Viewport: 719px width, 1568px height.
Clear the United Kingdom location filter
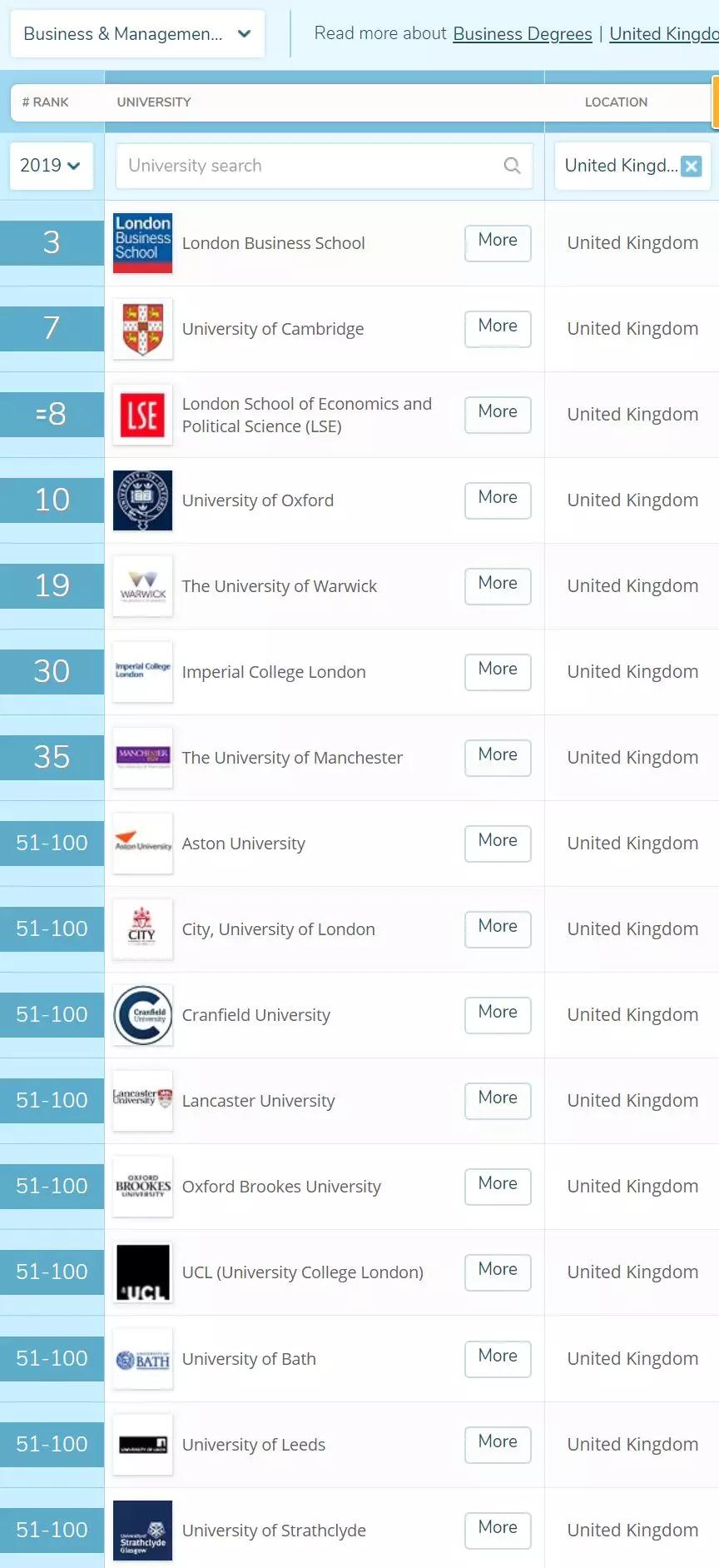(x=691, y=166)
